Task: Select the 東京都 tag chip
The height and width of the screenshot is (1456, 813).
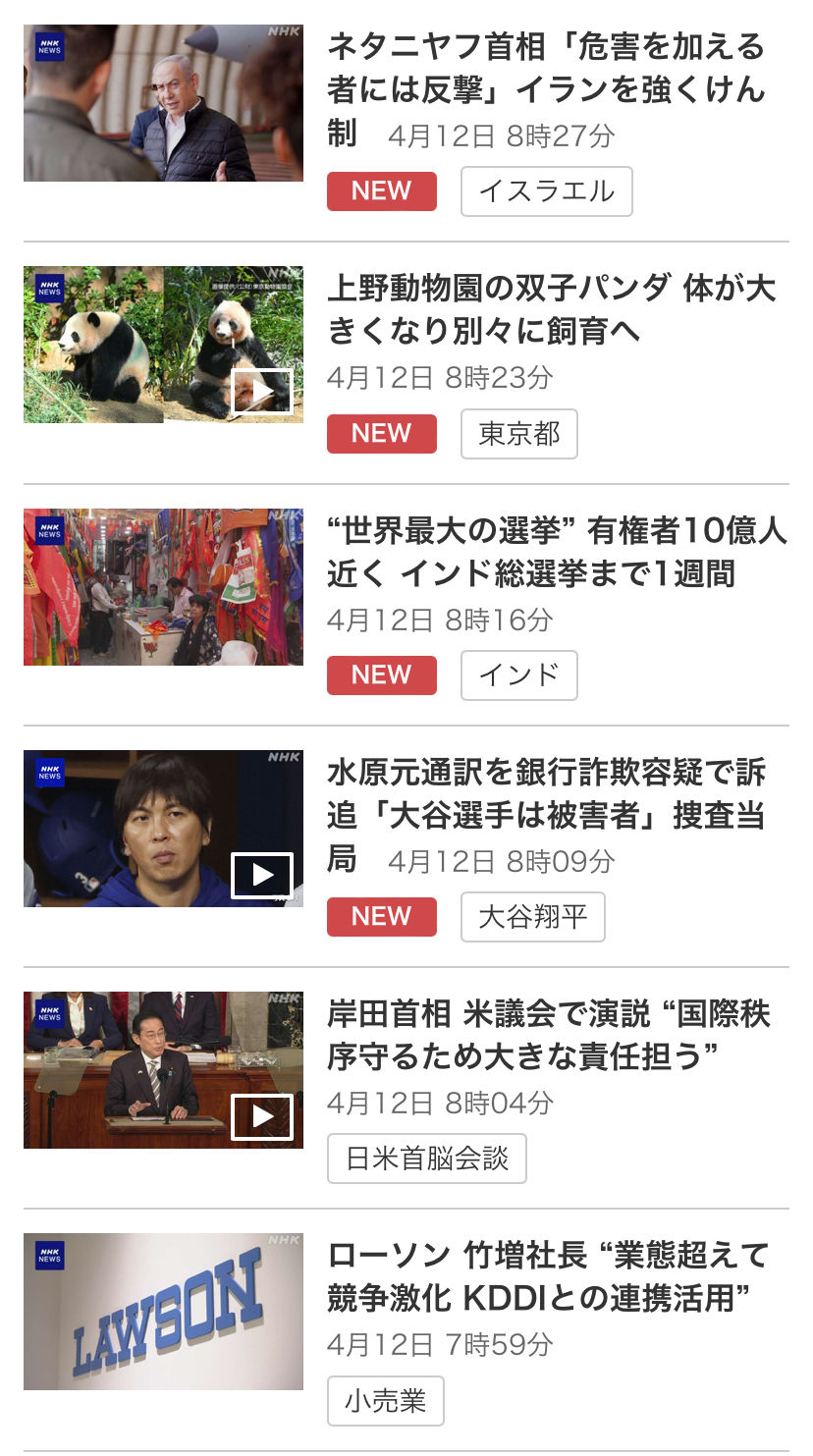Action: pos(518,434)
